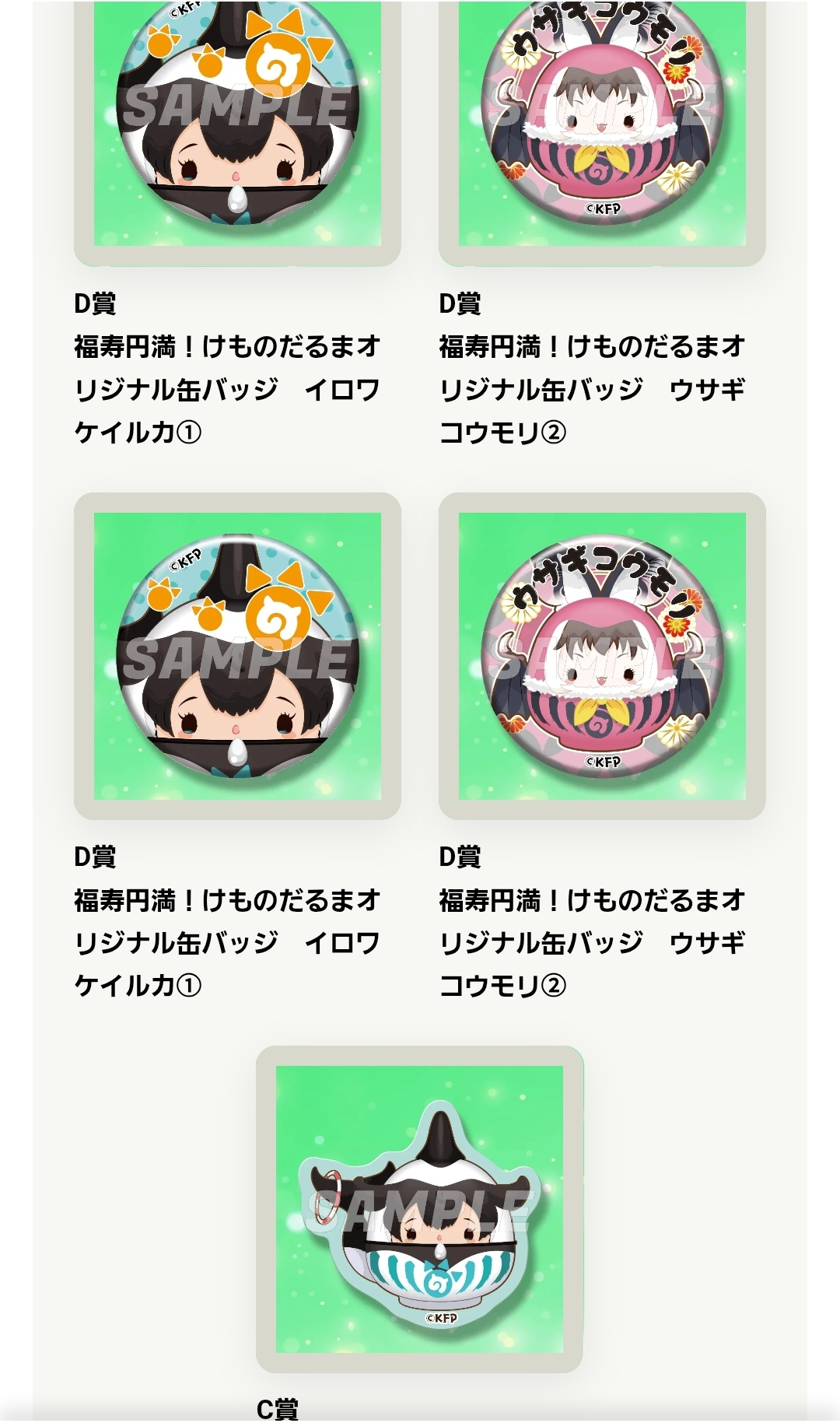The image size is (840, 1423).
Task: Open the fully visible イロワケイルカ① badge tile
Action: tap(237, 655)
